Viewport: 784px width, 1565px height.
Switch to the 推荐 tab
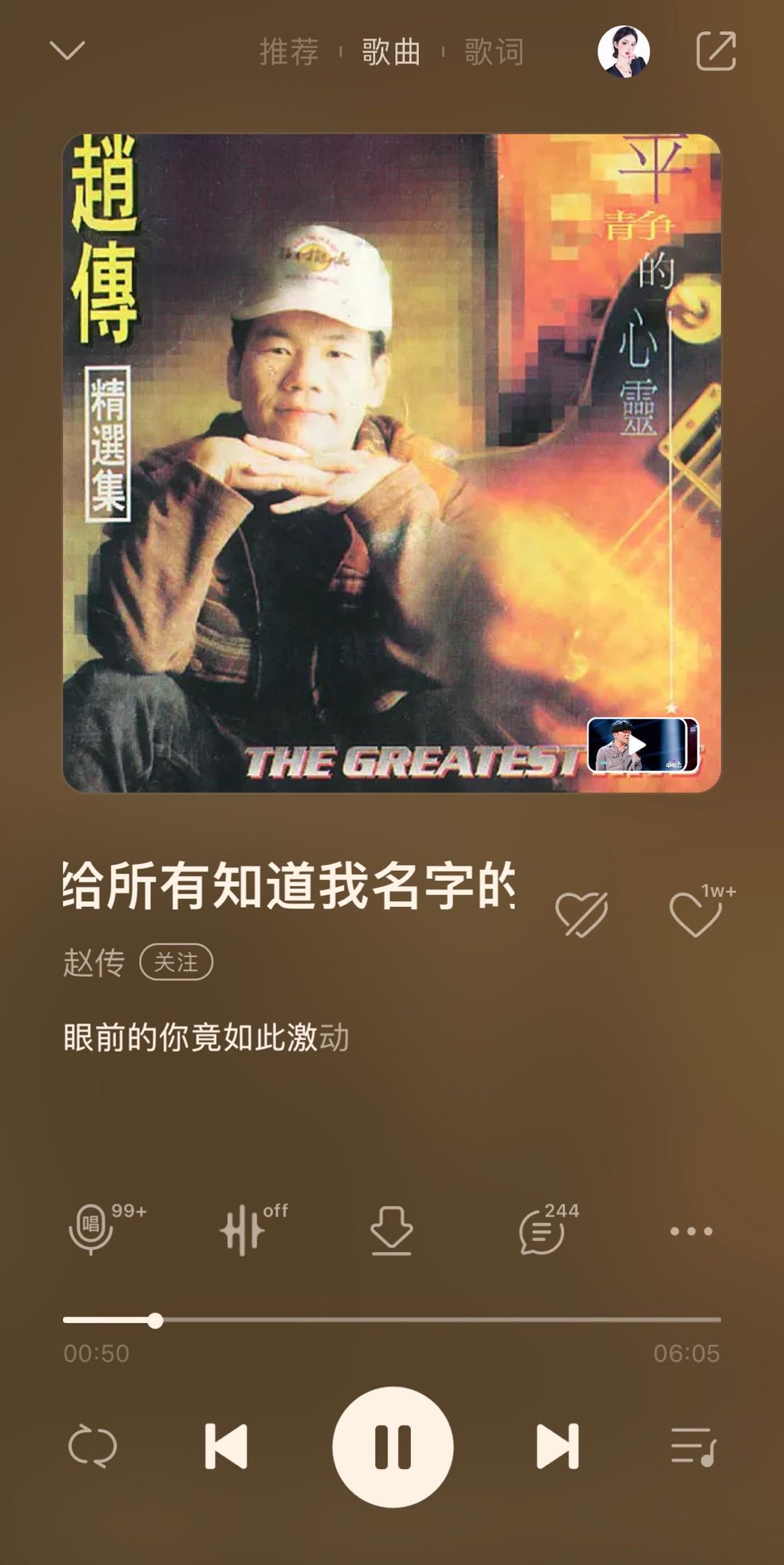pyautogui.click(x=289, y=52)
